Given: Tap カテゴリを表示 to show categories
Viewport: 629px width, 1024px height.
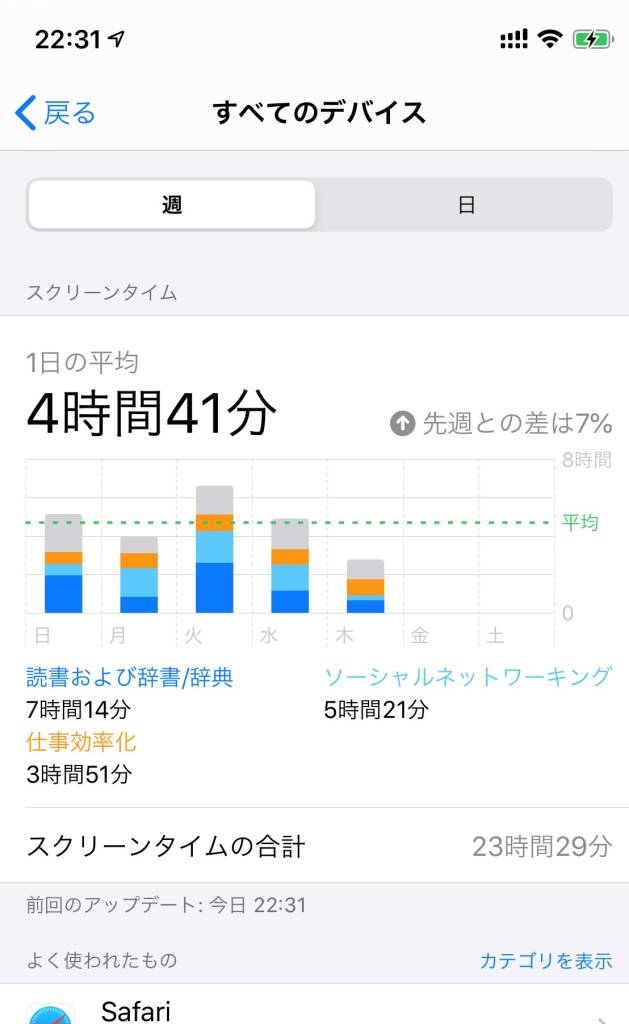Looking at the screenshot, I should (545, 961).
